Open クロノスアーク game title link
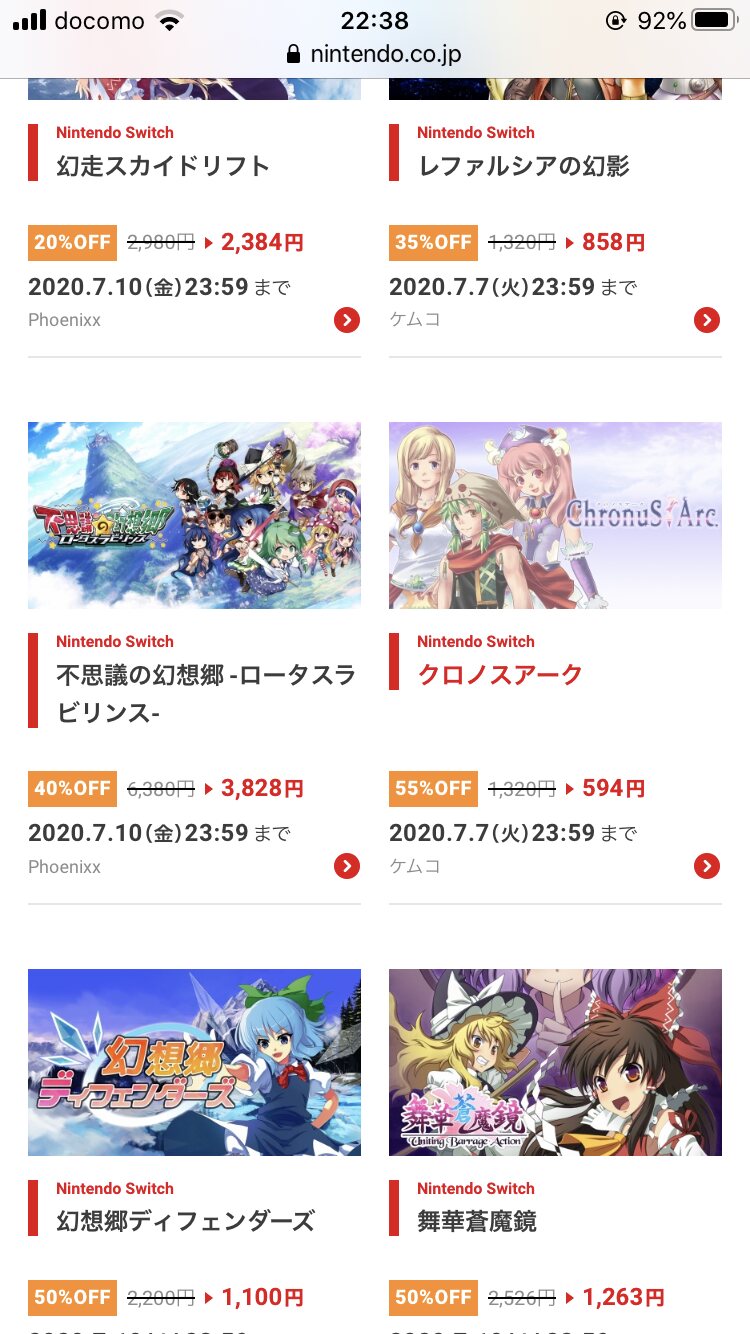Screen dimensions: 750x1334 pos(500,675)
